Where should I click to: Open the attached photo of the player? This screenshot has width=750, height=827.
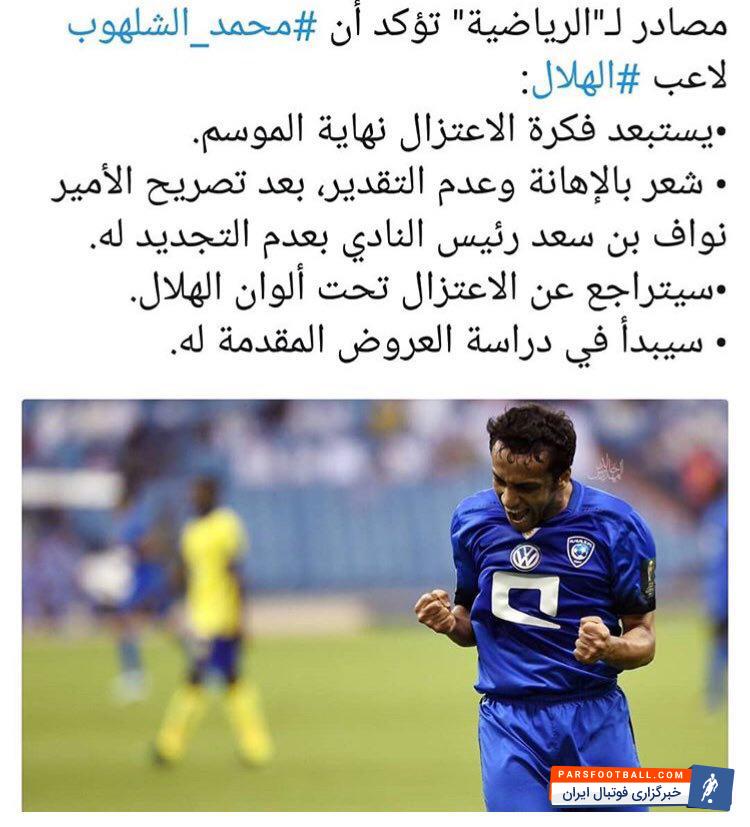(375, 605)
